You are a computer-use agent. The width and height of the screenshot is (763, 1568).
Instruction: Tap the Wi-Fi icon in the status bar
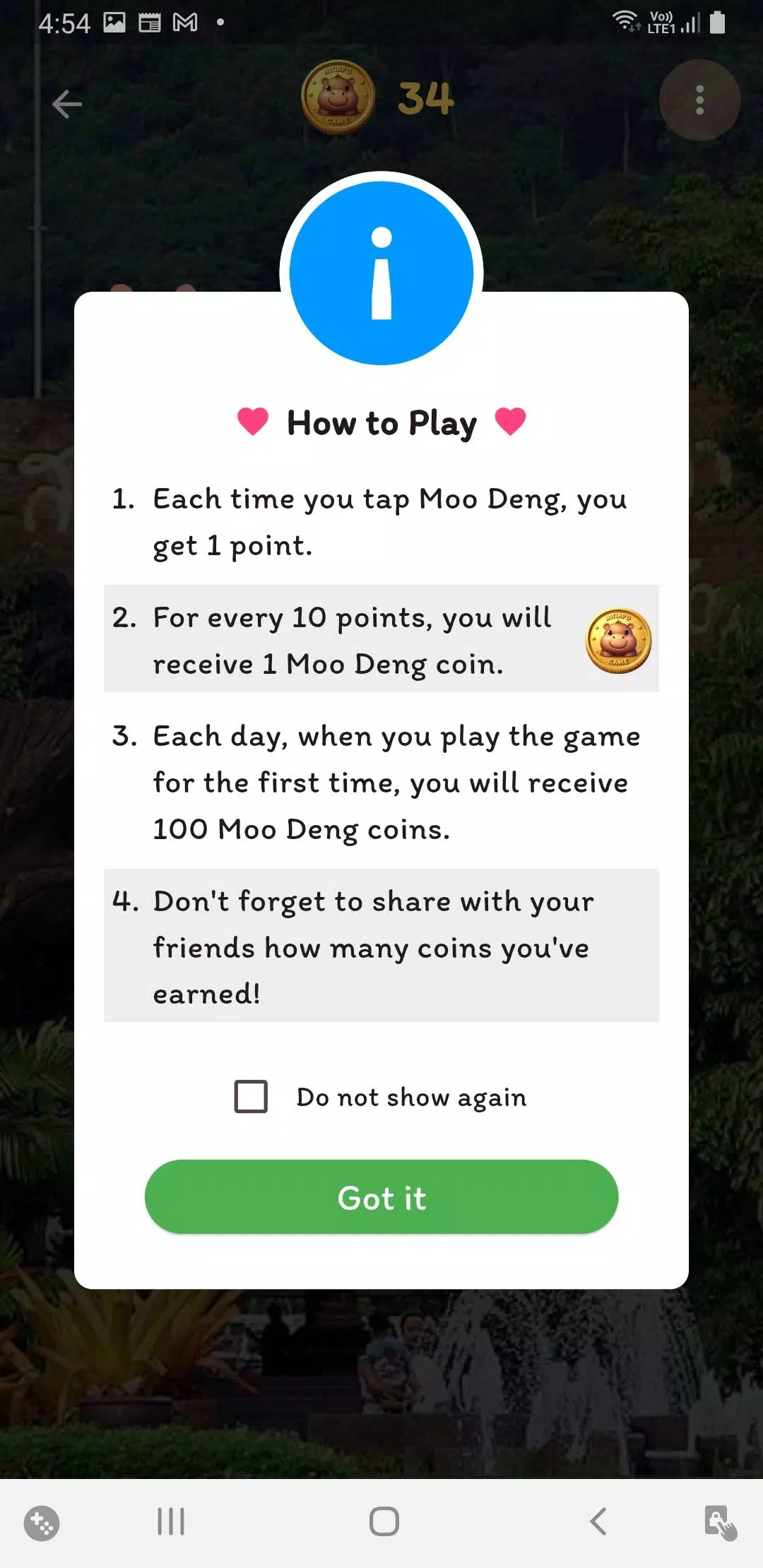[x=626, y=21]
